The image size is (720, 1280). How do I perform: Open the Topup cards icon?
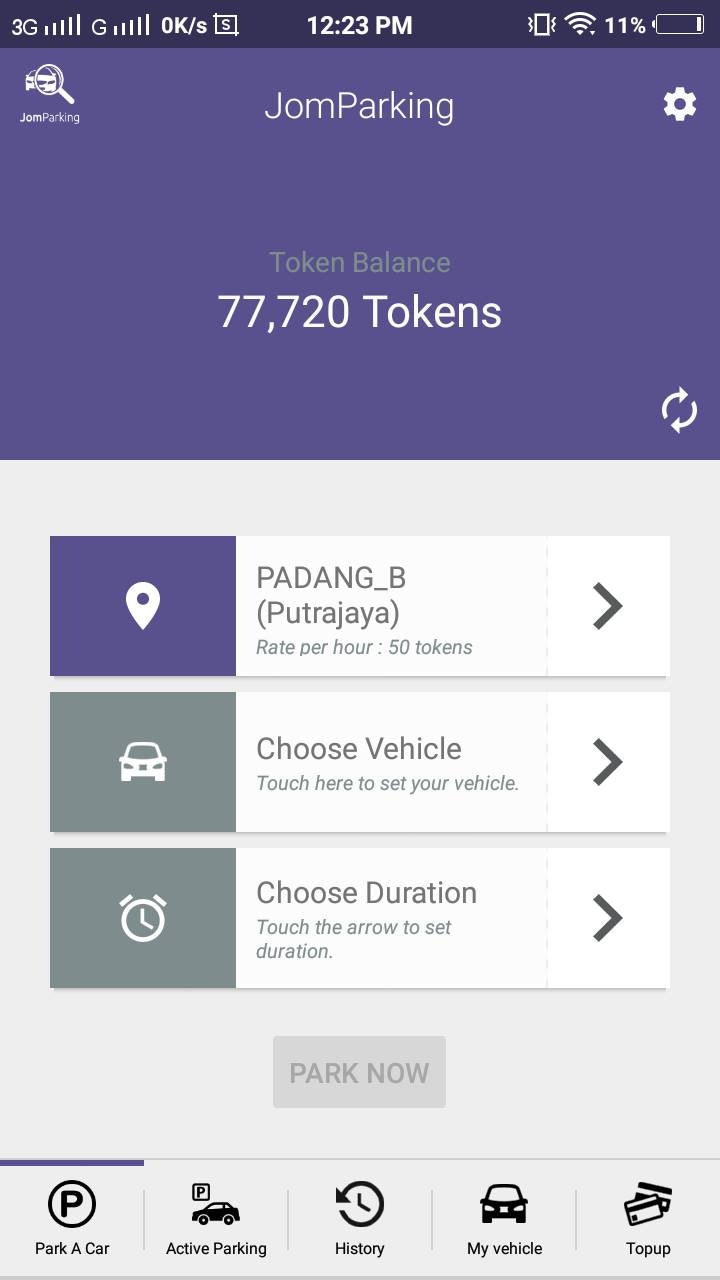[647, 1204]
